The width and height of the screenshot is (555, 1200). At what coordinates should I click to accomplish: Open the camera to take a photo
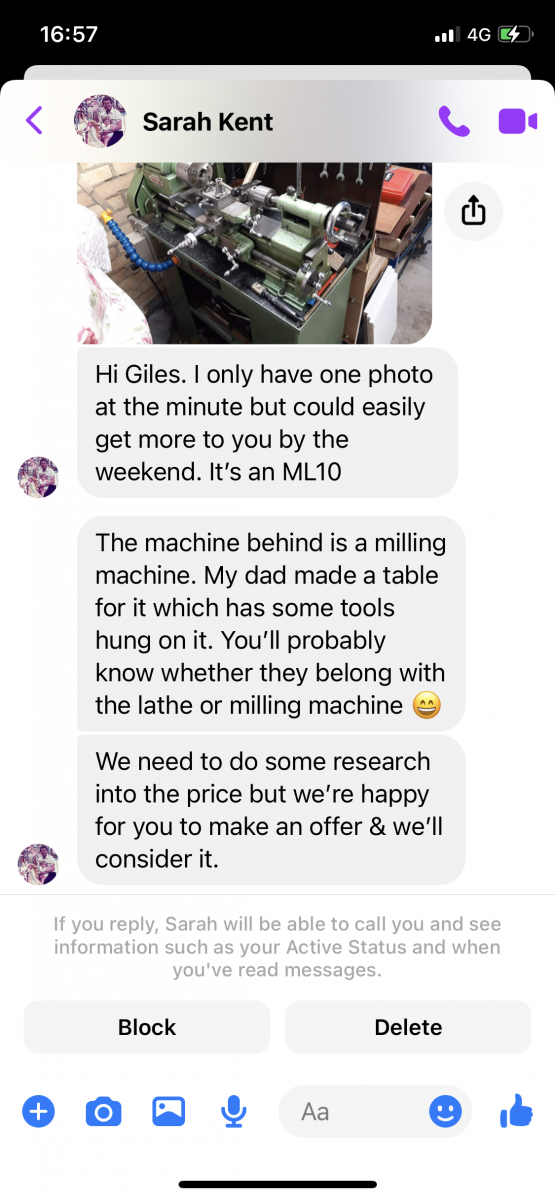[103, 1111]
